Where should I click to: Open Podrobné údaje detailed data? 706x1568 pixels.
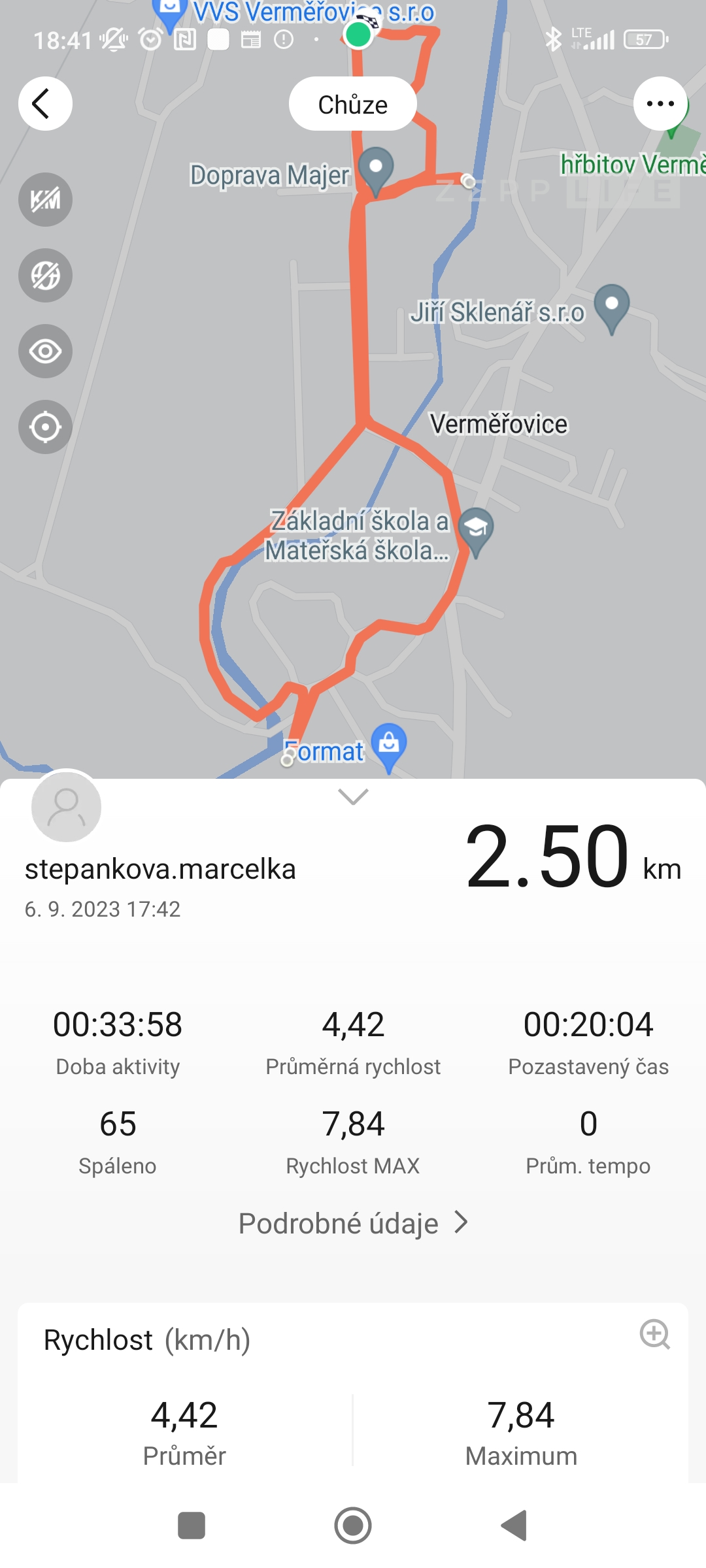coord(353,1223)
